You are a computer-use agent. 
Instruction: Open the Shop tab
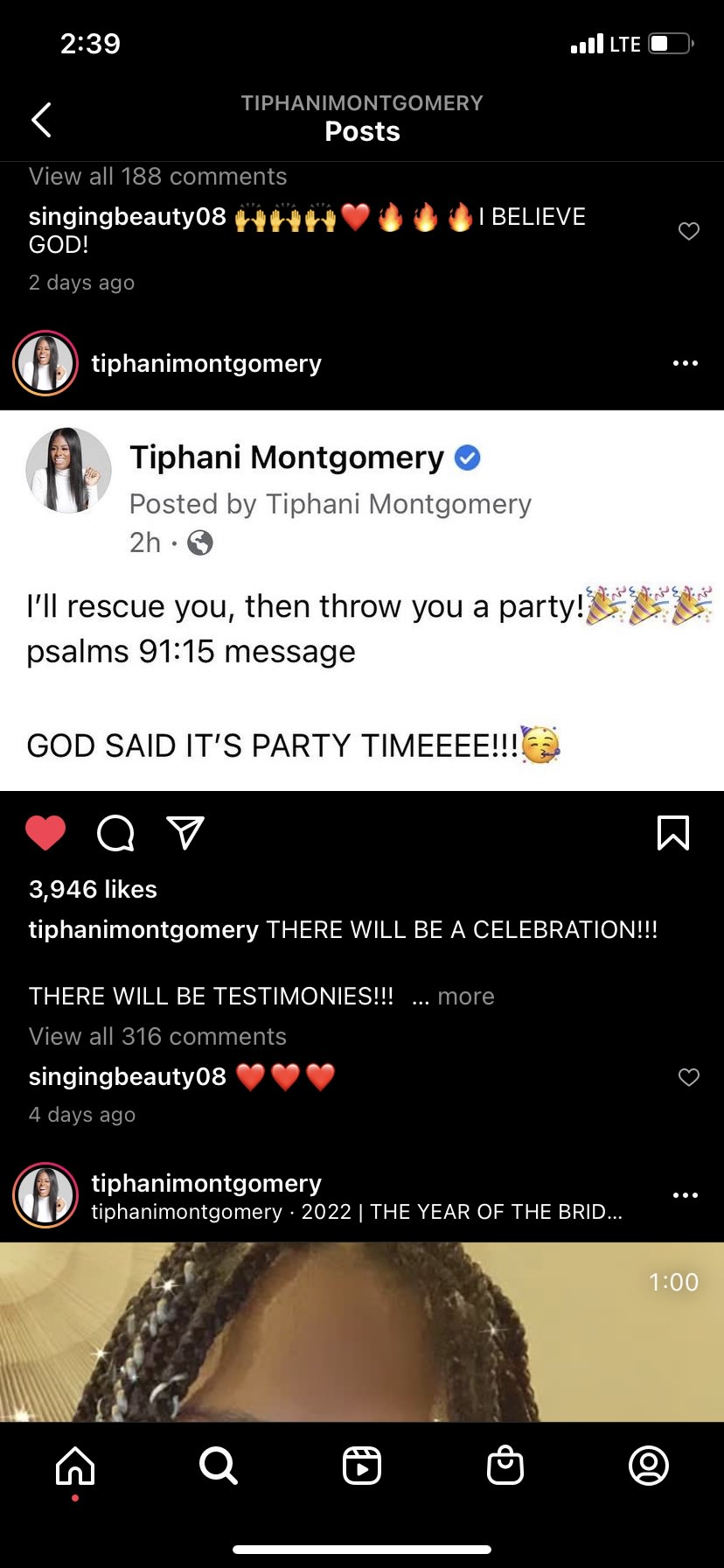(505, 1466)
